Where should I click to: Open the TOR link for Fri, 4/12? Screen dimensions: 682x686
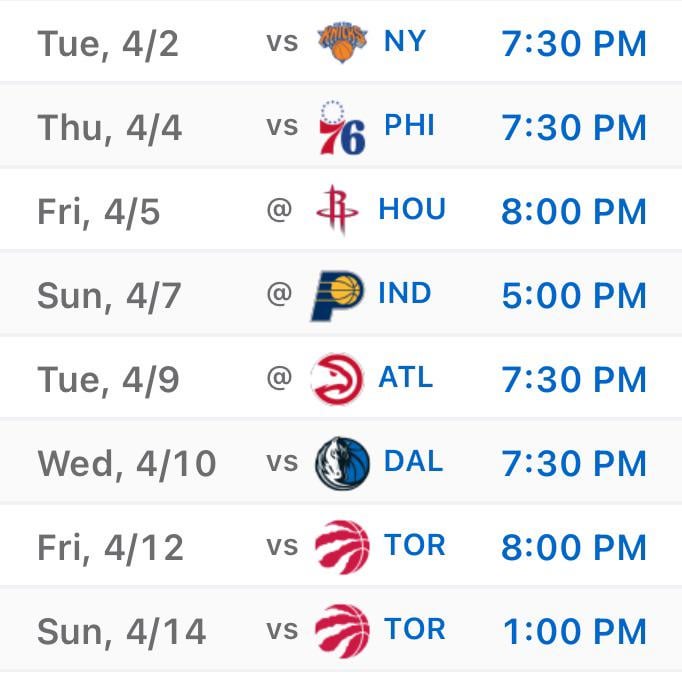(414, 546)
